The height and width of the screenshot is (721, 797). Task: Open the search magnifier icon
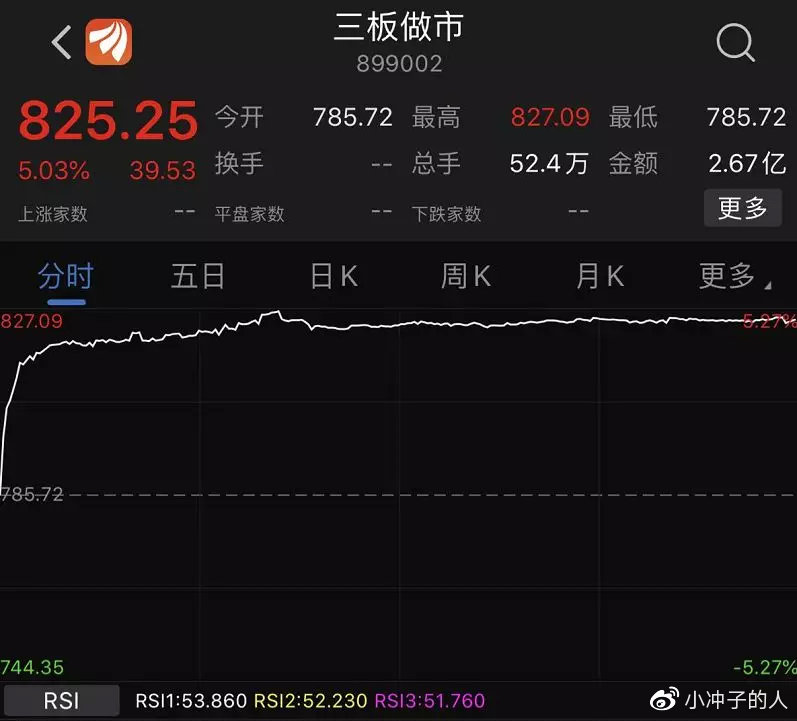point(735,42)
